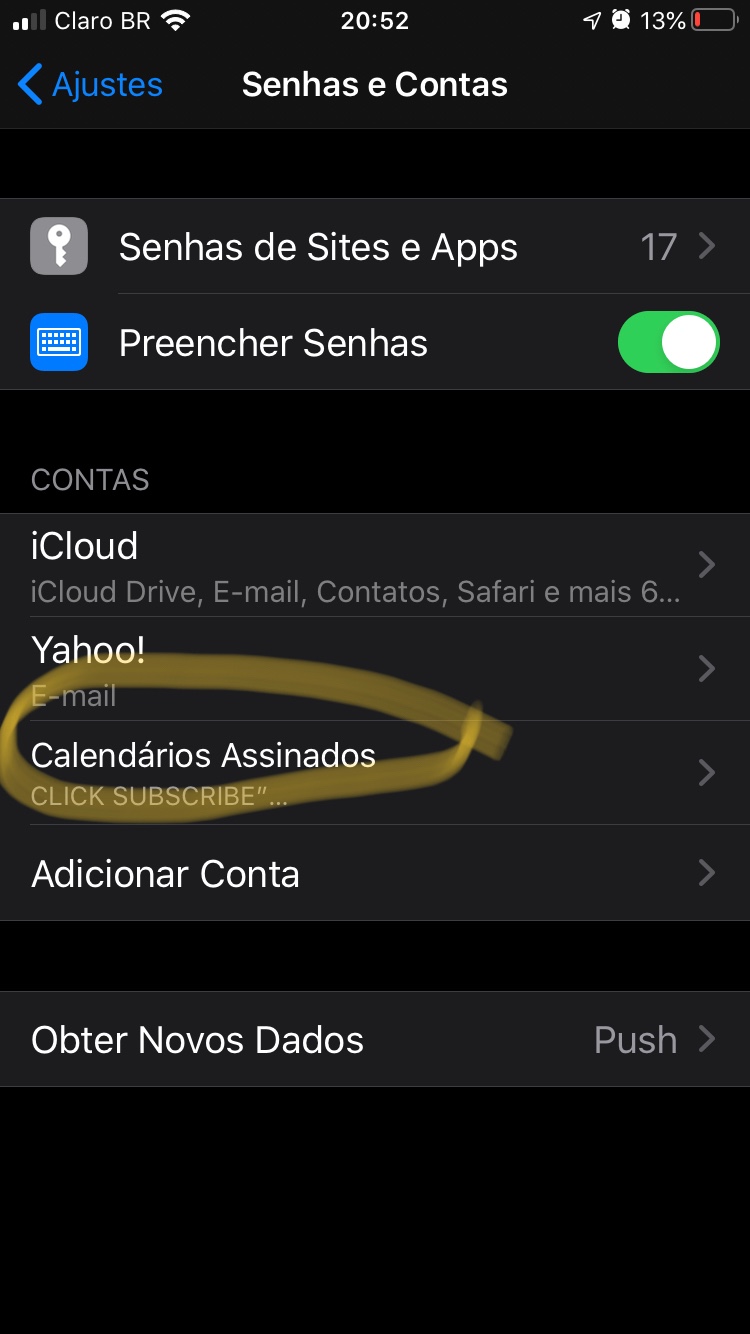Open Senhas de Sites e Apps
The height and width of the screenshot is (1334, 750).
[375, 247]
